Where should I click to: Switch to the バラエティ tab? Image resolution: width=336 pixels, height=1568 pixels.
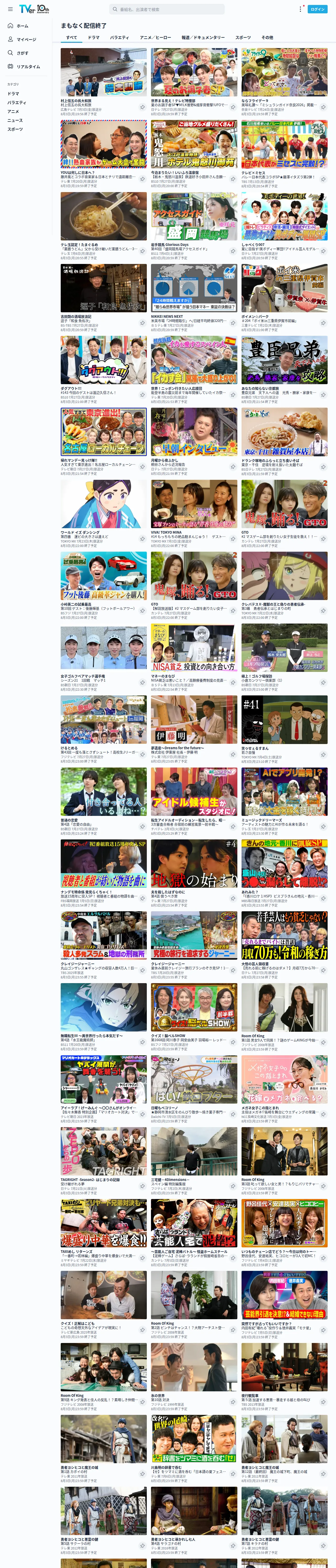tap(120, 38)
